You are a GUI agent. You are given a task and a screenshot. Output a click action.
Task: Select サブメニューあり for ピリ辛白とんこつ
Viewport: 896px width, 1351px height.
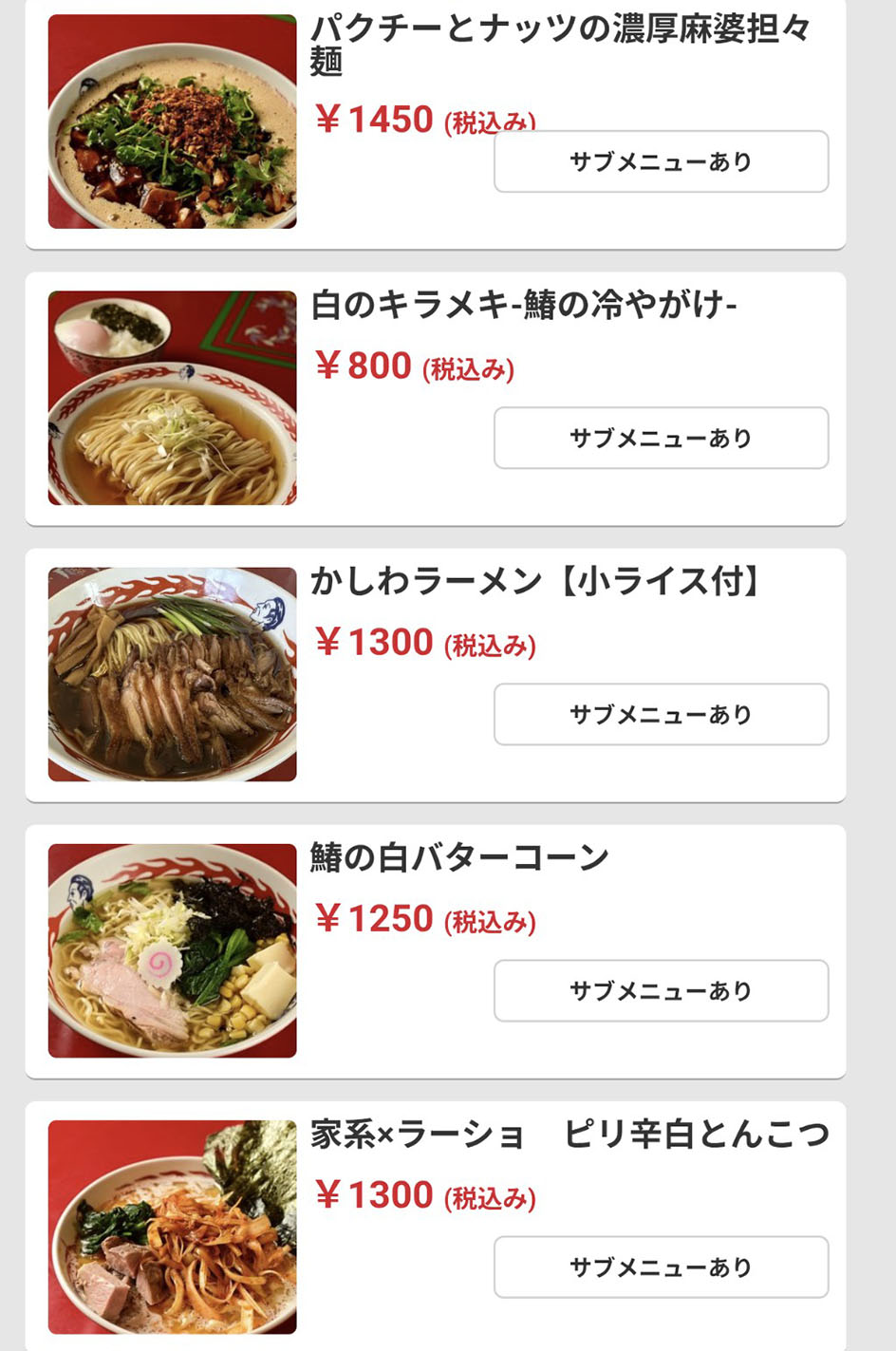661,1267
